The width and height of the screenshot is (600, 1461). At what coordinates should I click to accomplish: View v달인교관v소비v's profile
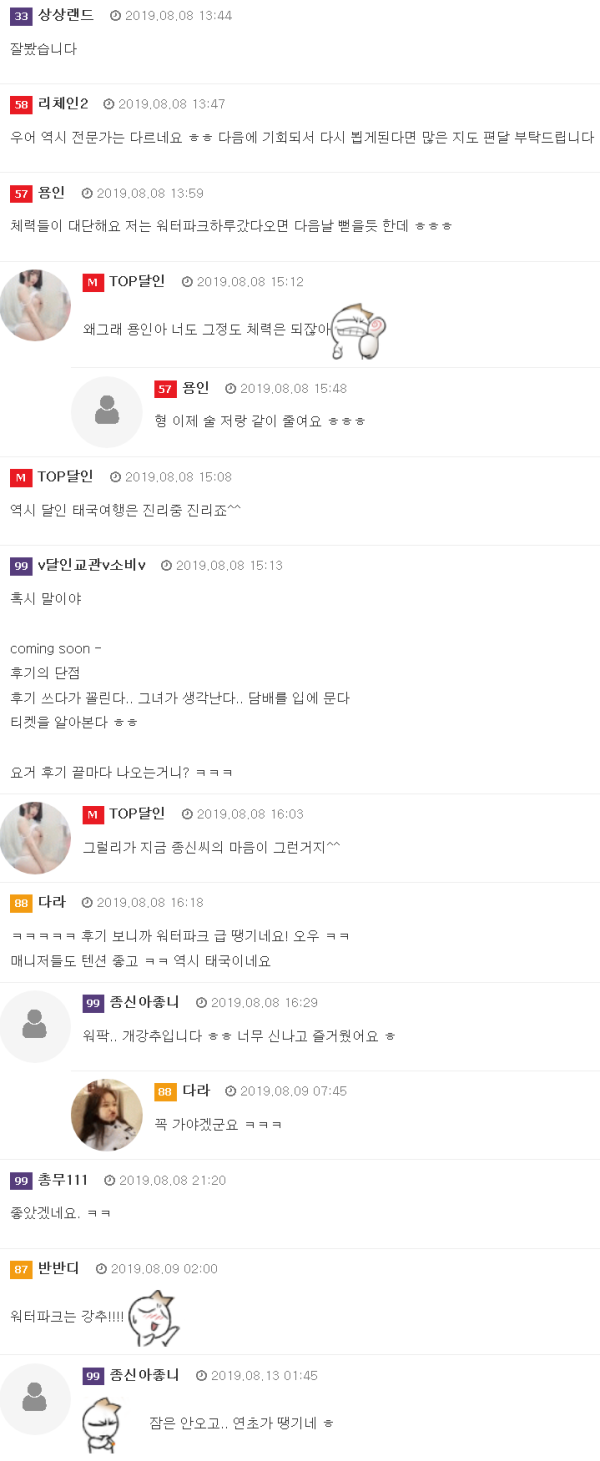(92, 565)
